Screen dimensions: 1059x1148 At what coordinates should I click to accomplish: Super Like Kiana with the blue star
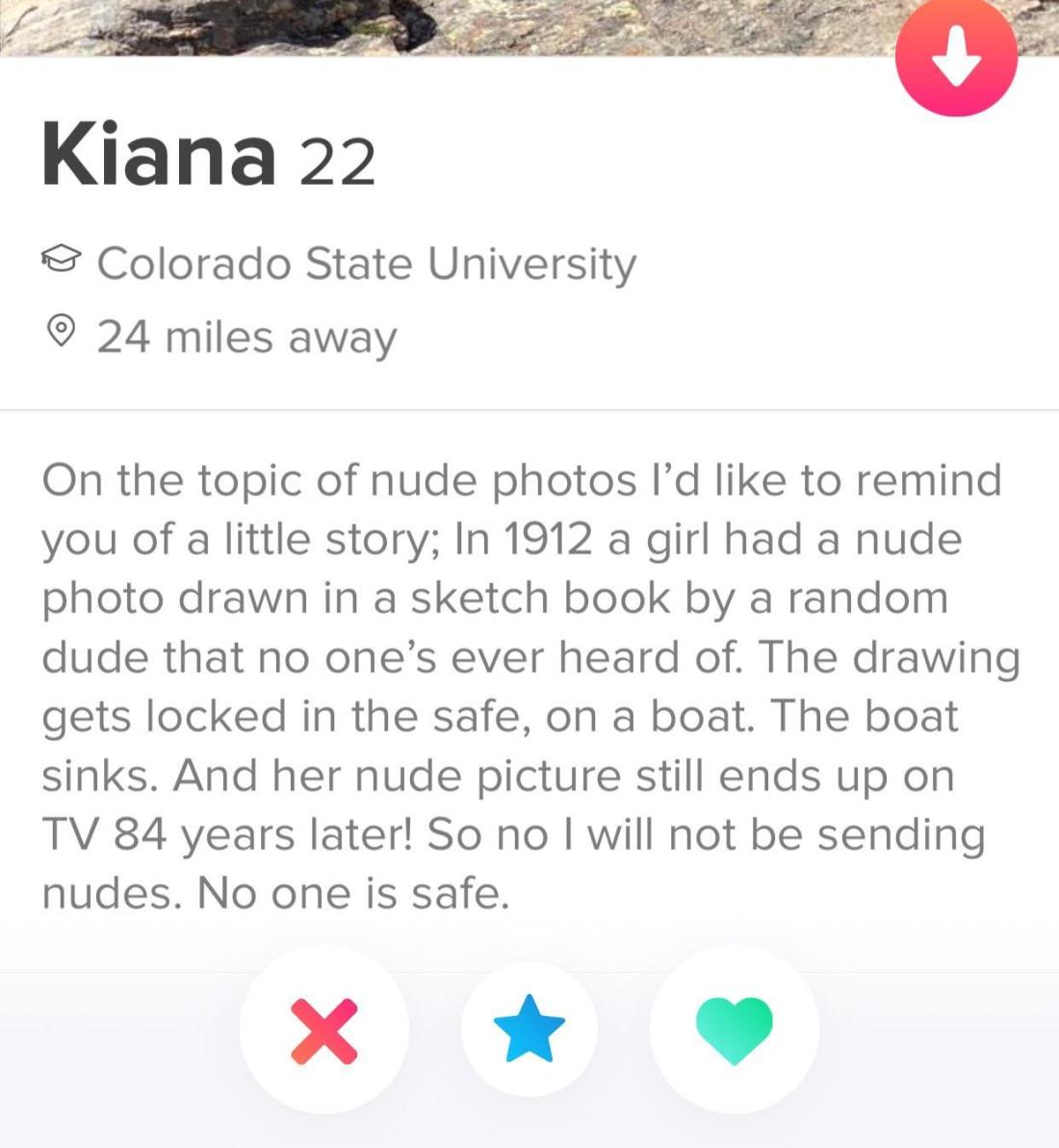click(x=529, y=1030)
